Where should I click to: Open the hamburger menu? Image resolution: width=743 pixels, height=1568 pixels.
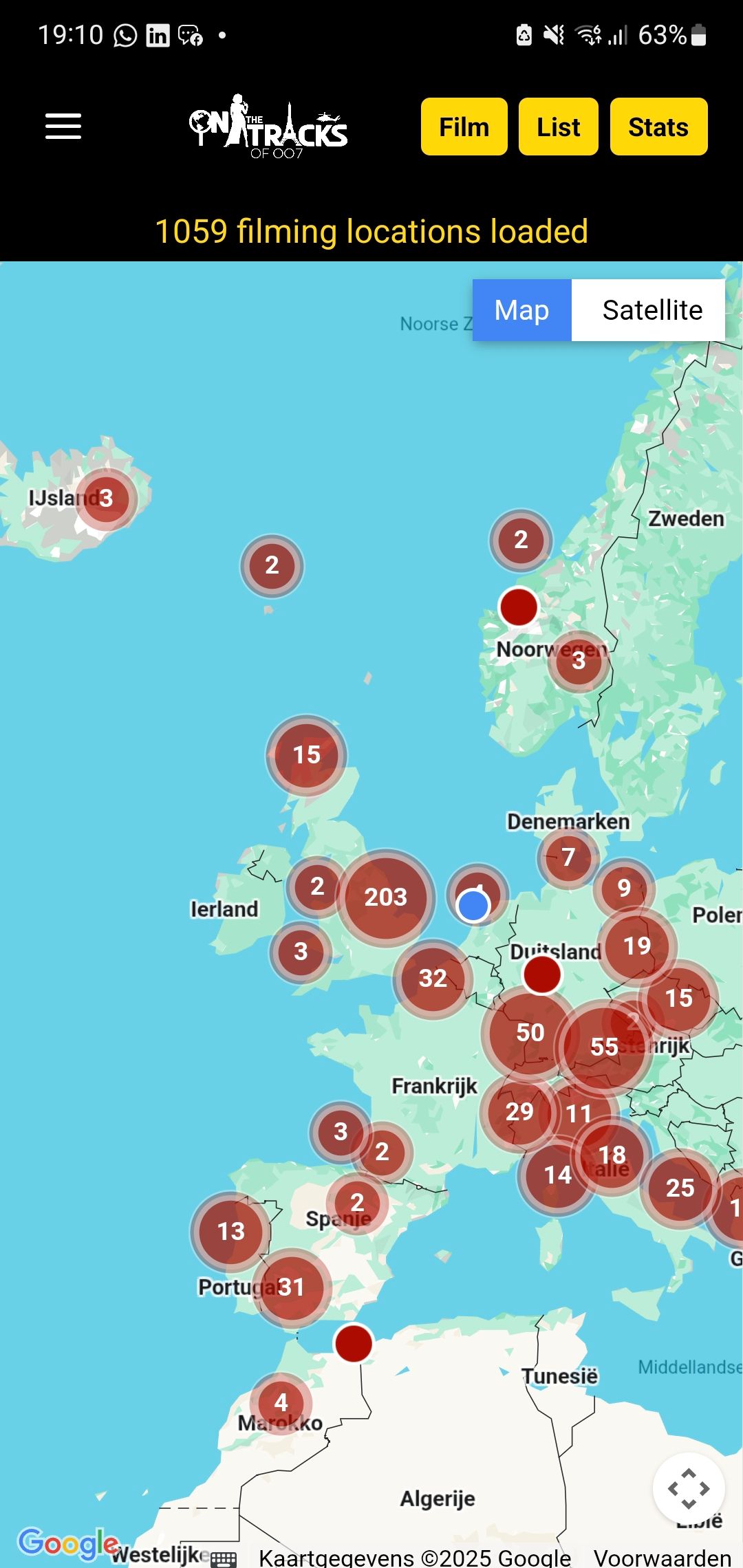63,127
